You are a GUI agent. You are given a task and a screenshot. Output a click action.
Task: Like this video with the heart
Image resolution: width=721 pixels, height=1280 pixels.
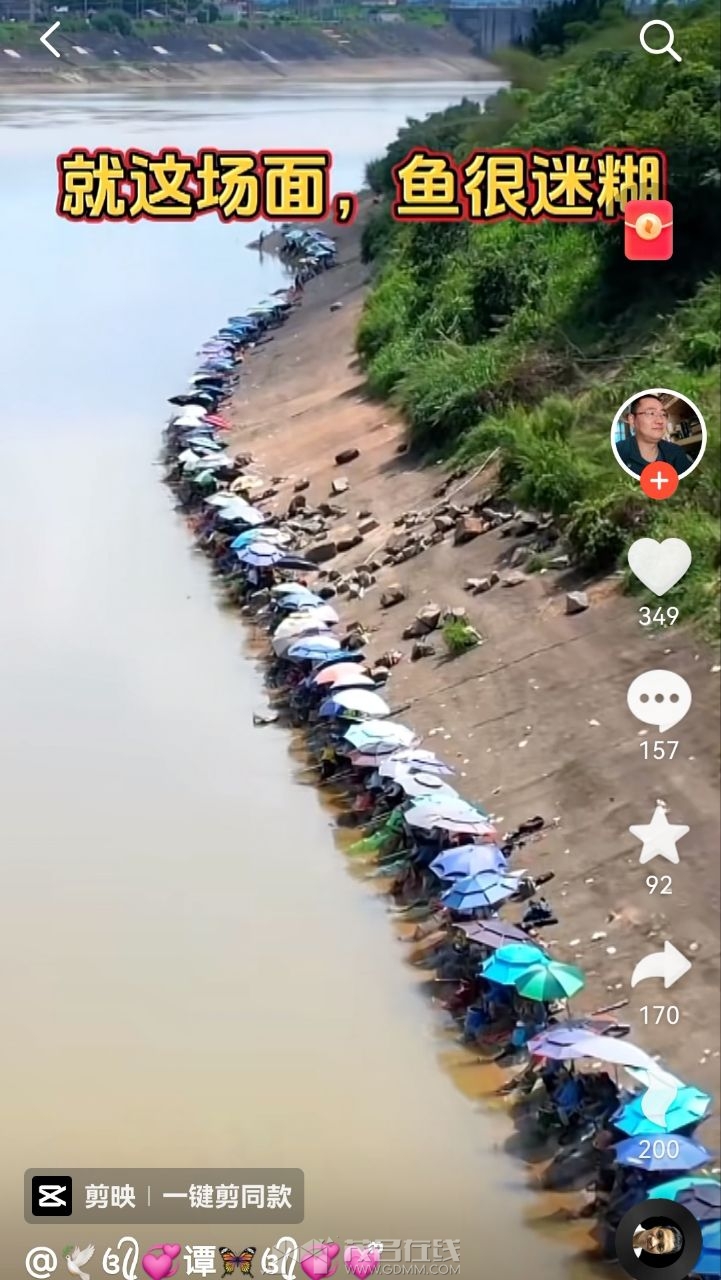[x=659, y=566]
